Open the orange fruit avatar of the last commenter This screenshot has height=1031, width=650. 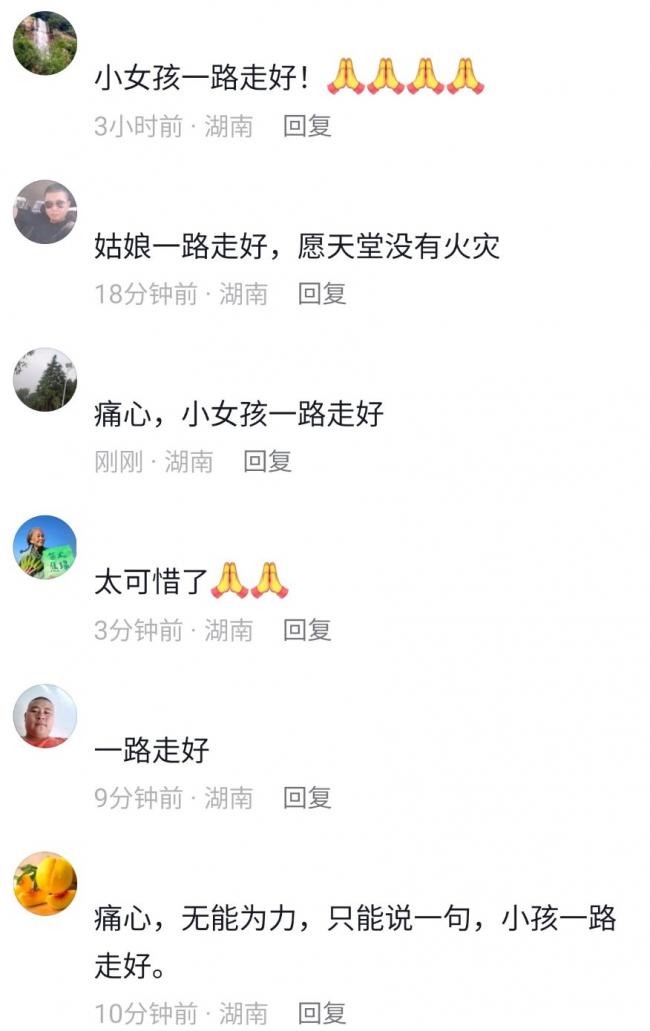pos(45,884)
